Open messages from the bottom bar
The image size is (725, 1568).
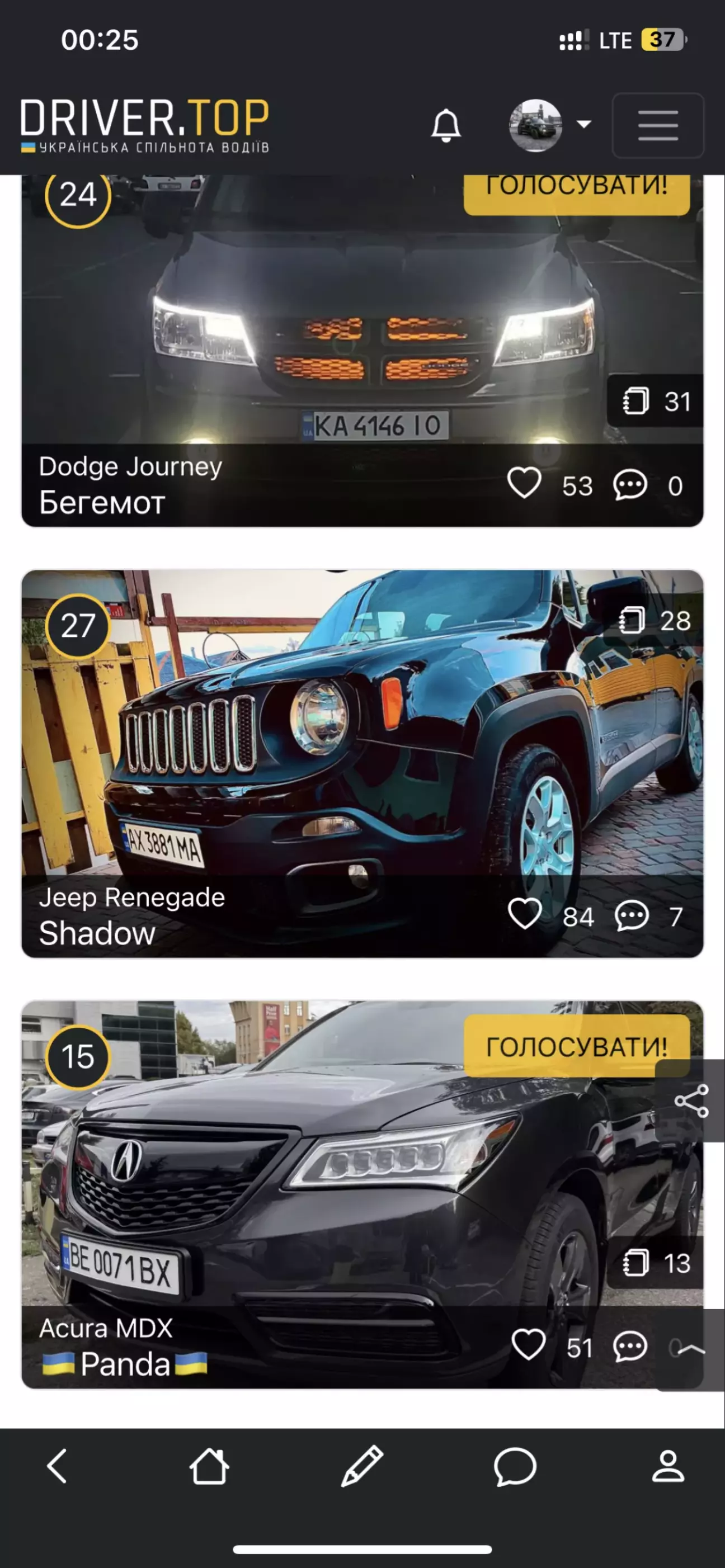515,1466
